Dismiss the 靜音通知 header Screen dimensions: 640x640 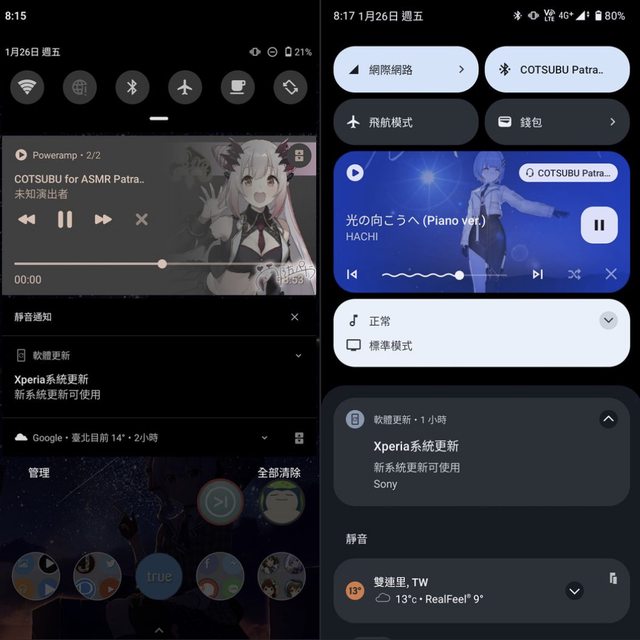click(x=294, y=317)
